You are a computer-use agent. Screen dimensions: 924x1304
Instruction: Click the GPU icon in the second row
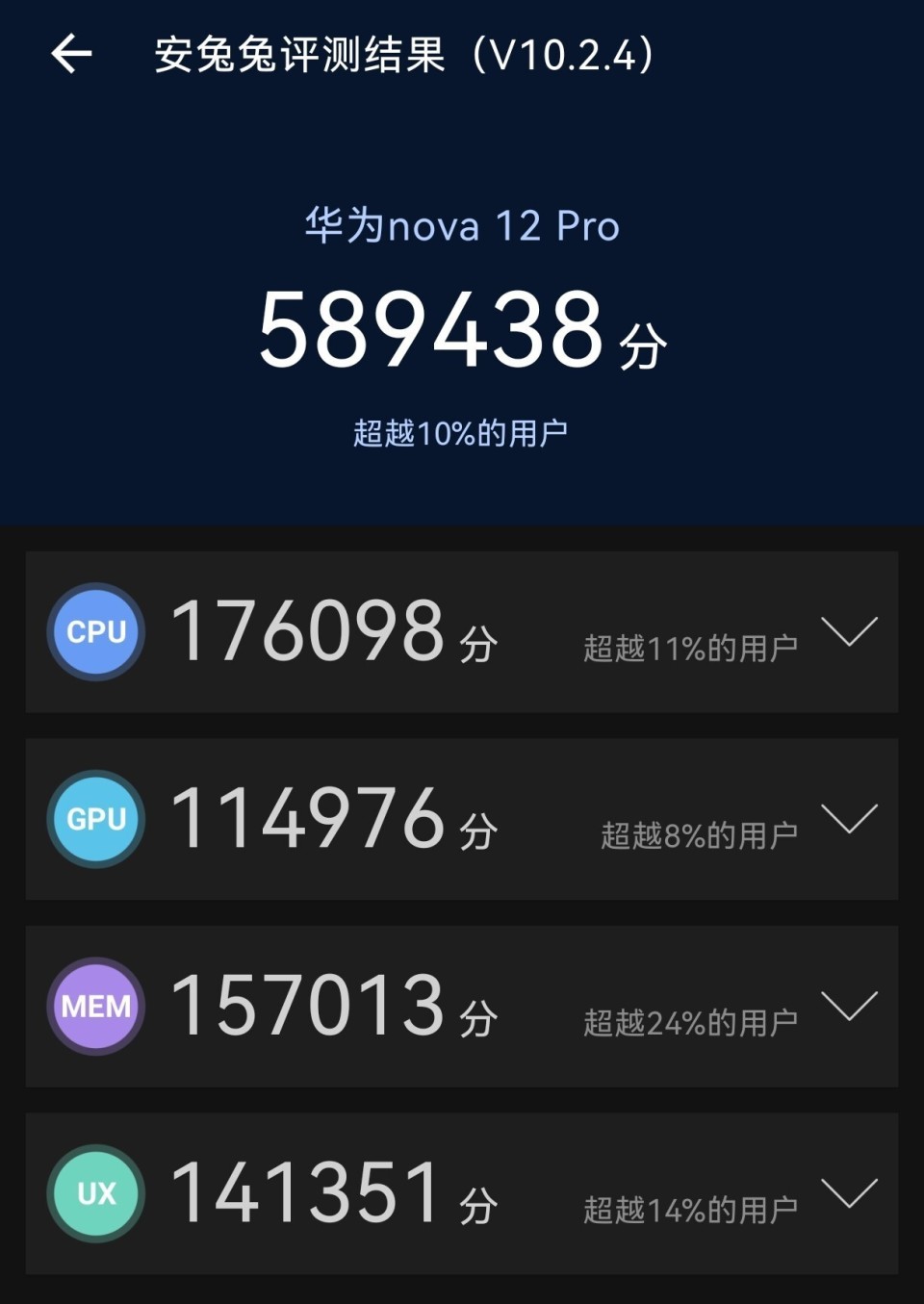pyautogui.click(x=94, y=820)
